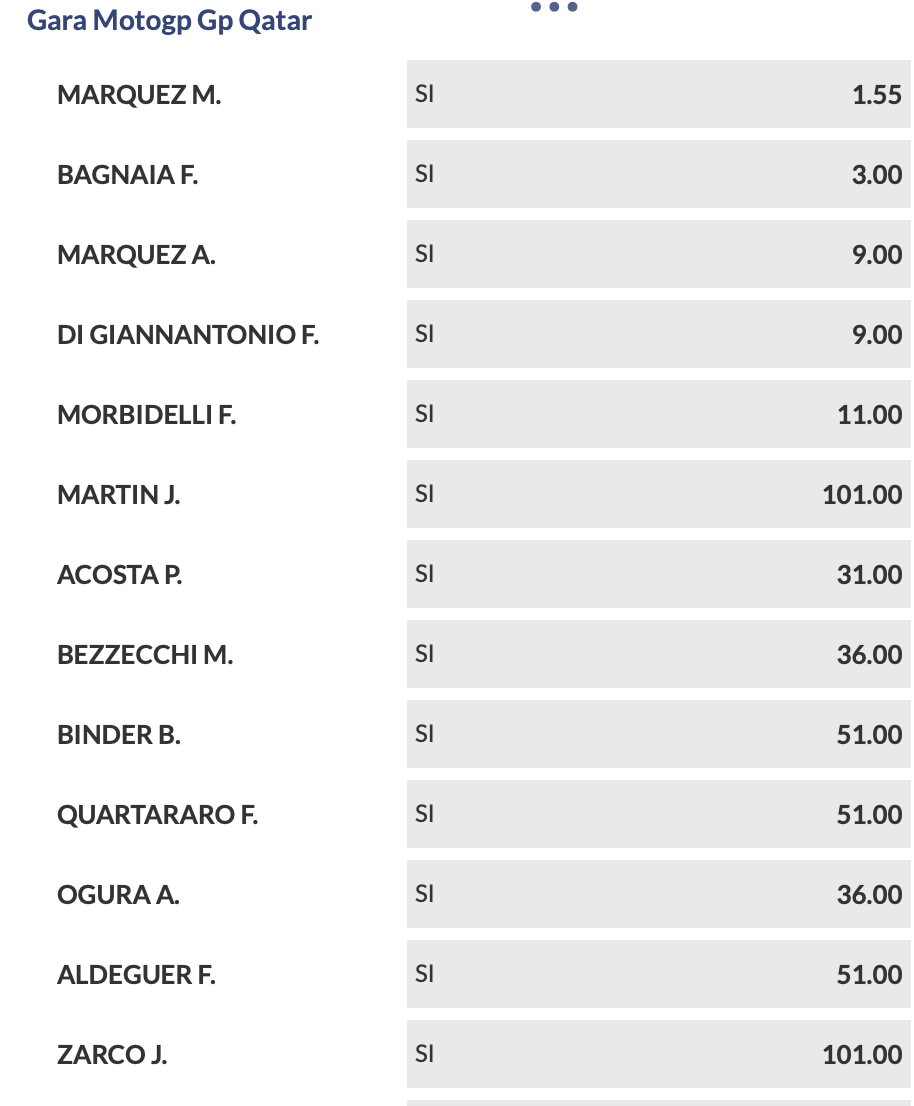Image resolution: width=914 pixels, height=1106 pixels.
Task: Pick Quartararo F. at 51.00
Action: (x=658, y=814)
